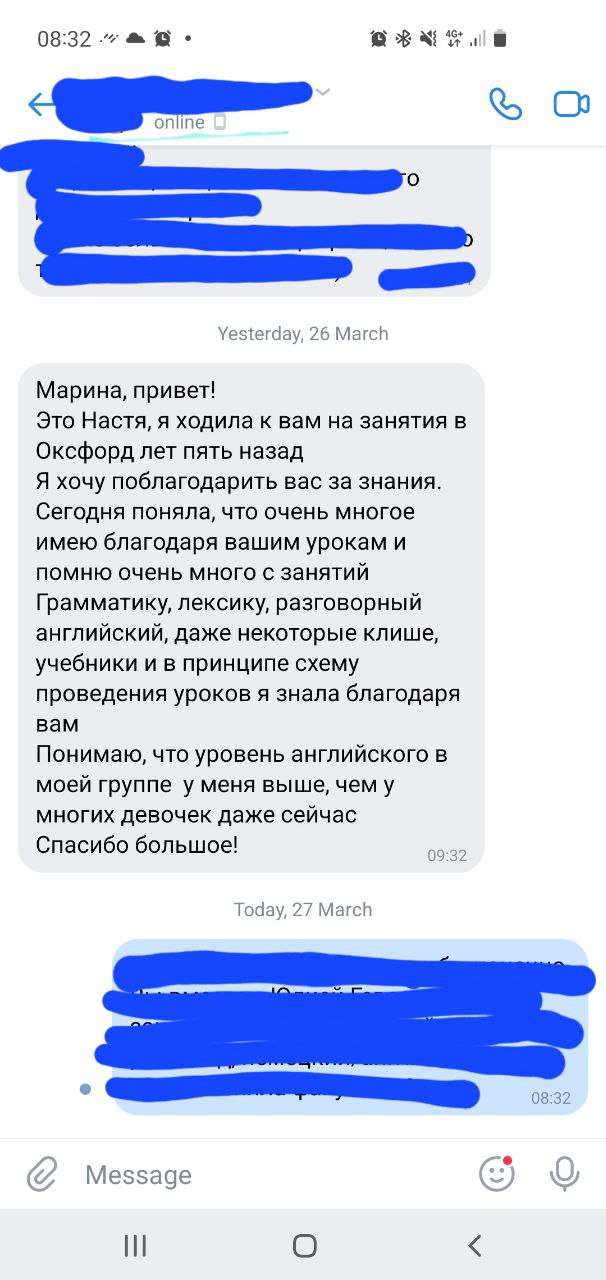Open the system recent apps view
606x1280 pixels.
coord(135,1245)
